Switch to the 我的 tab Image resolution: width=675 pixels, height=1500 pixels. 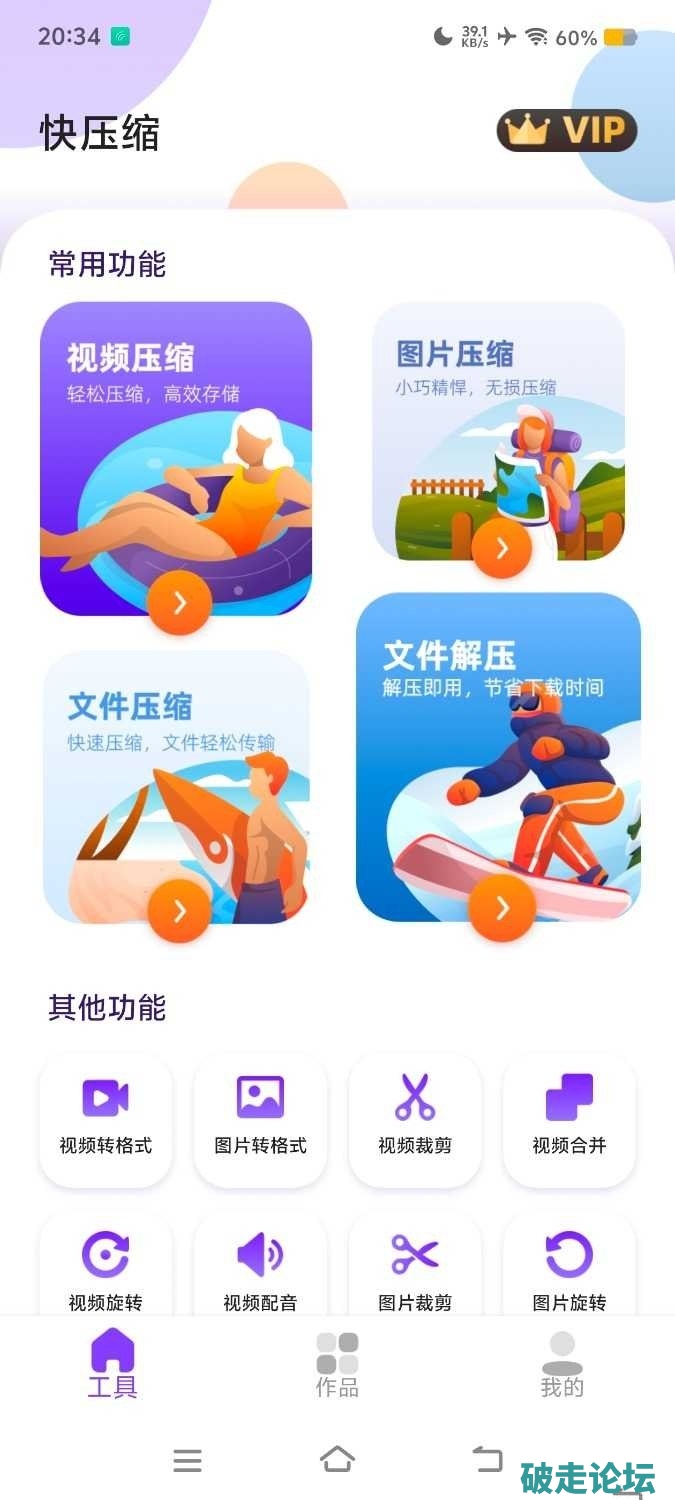pyautogui.click(x=562, y=1363)
